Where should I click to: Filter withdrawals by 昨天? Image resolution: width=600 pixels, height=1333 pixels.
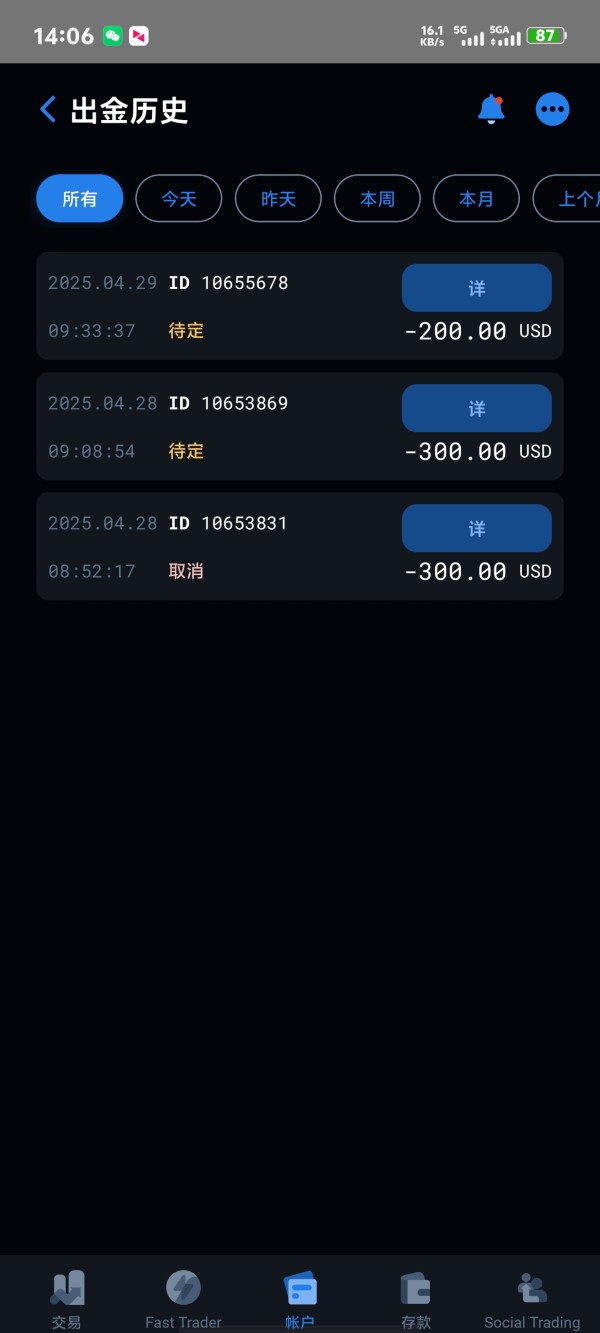click(278, 198)
